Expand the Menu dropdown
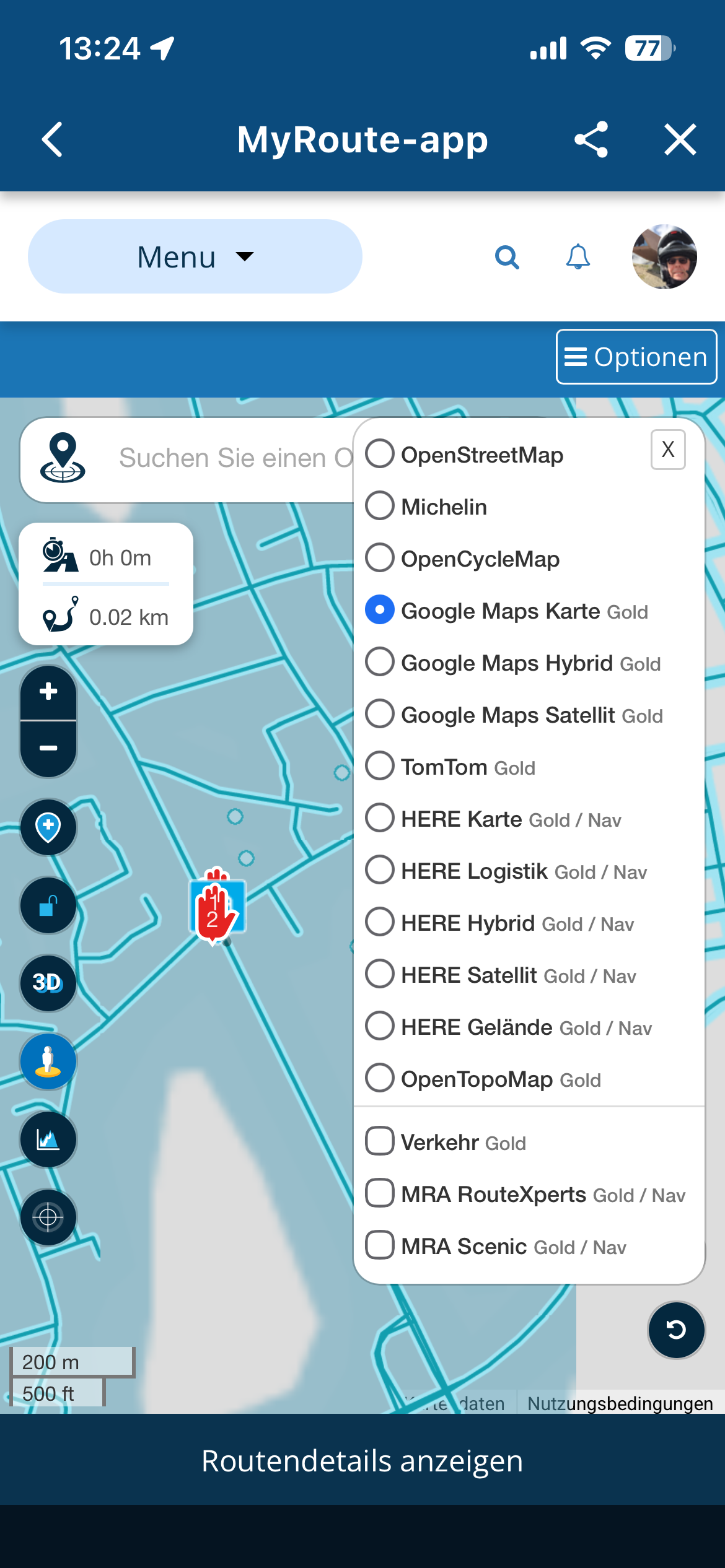This screenshot has height=1568, width=725. tap(195, 256)
